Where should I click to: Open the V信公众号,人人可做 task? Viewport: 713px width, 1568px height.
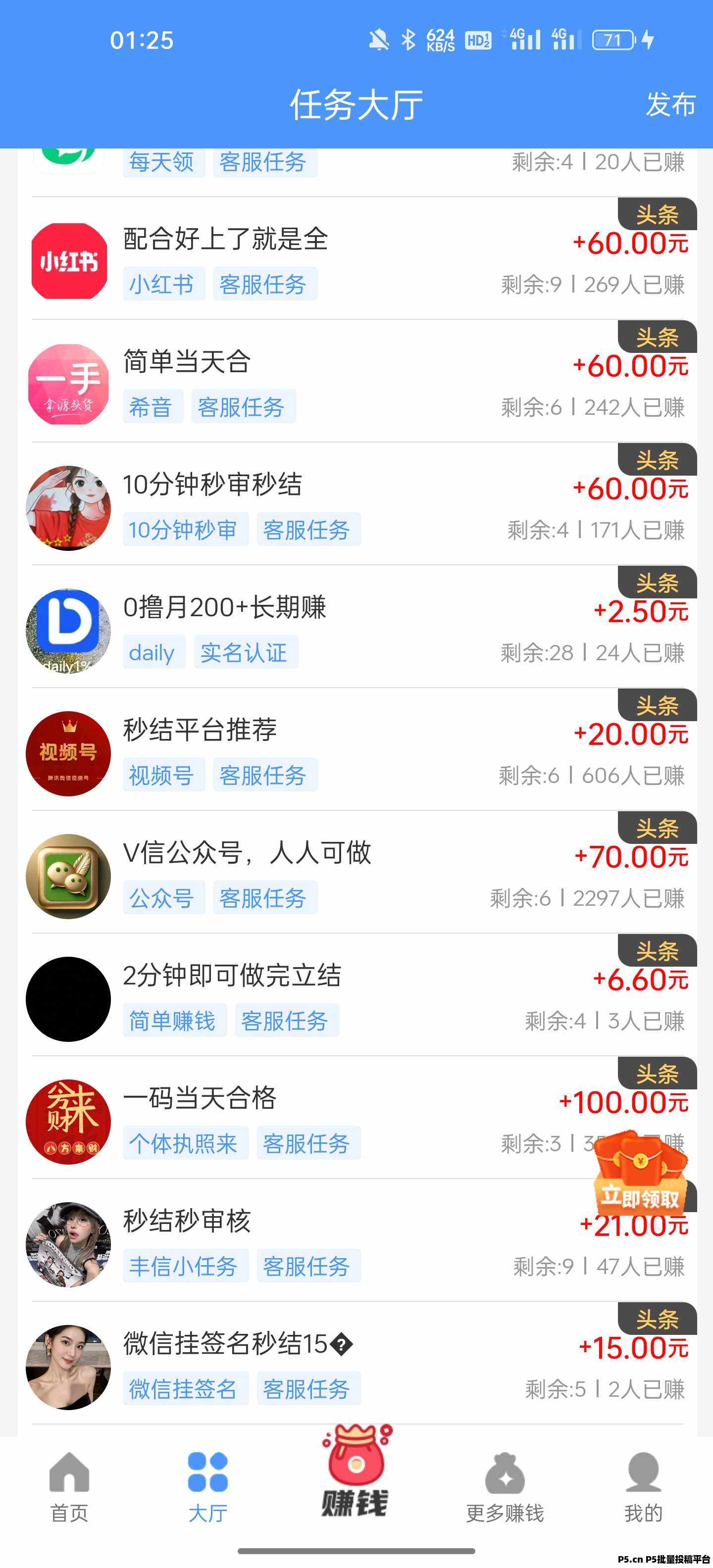357,873
